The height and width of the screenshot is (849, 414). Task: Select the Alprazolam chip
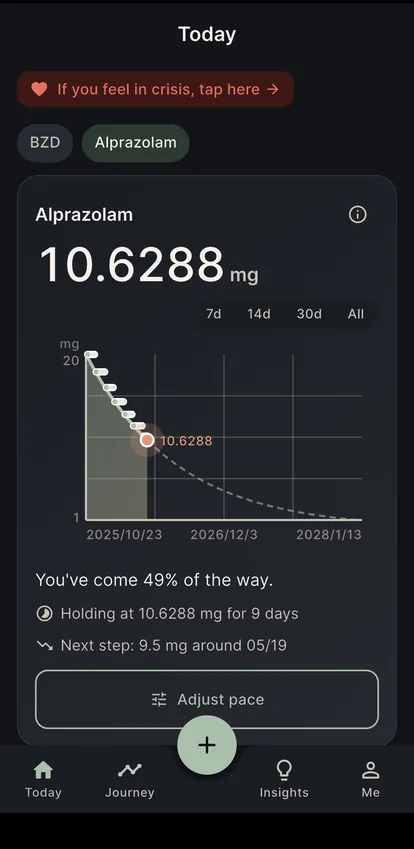coord(136,143)
